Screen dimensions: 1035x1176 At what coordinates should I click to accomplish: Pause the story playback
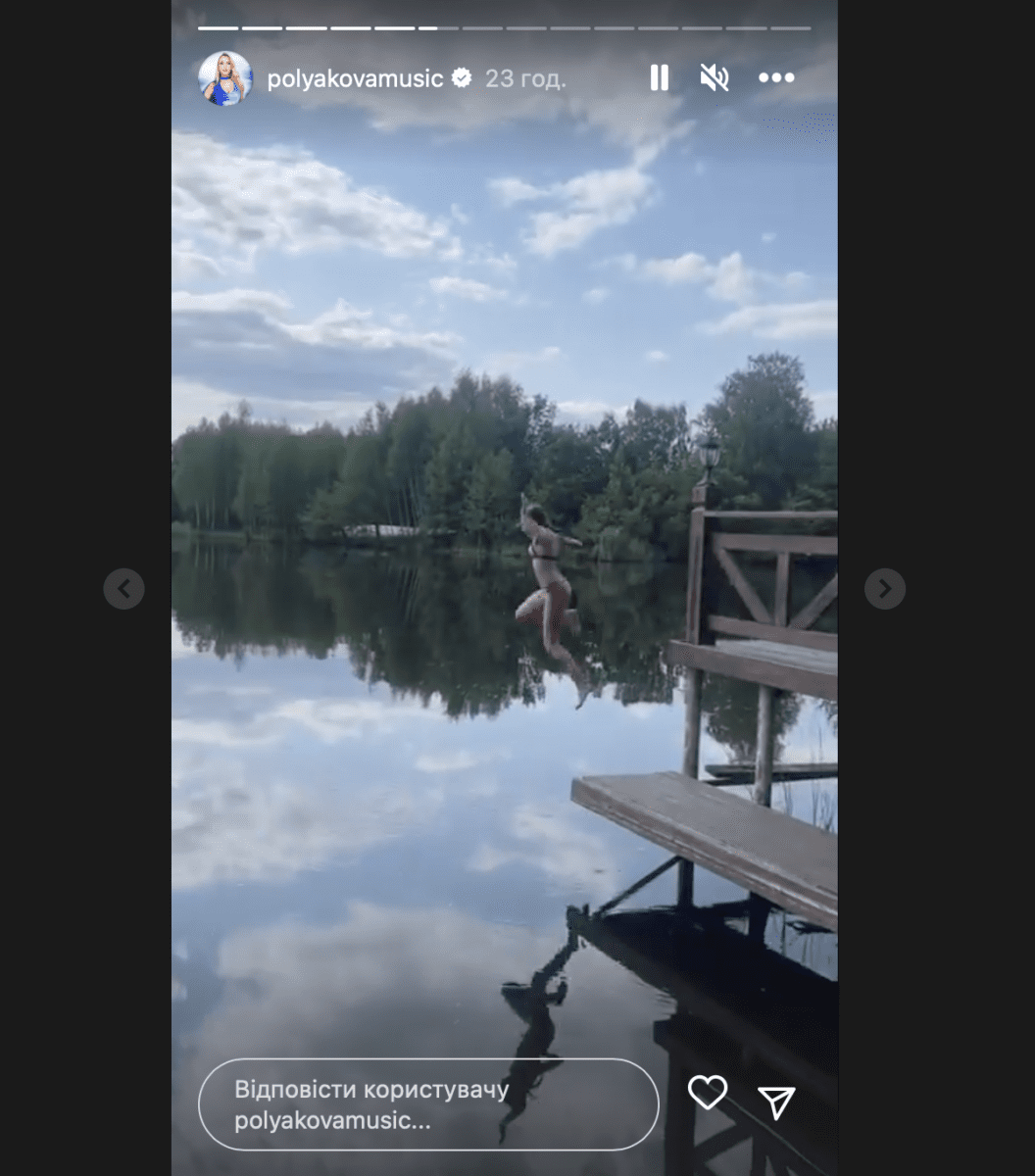coord(660,78)
